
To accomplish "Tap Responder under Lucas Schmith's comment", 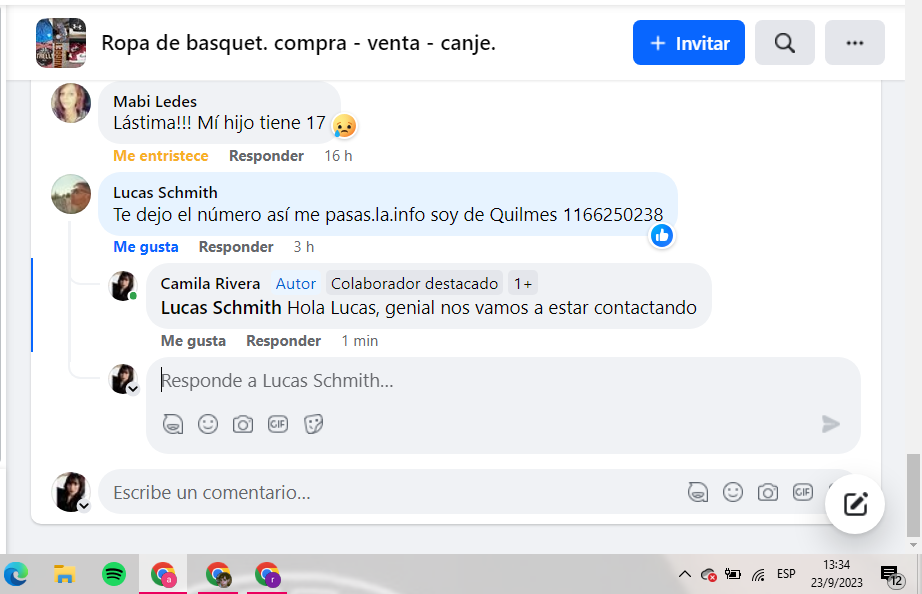I will 236,247.
